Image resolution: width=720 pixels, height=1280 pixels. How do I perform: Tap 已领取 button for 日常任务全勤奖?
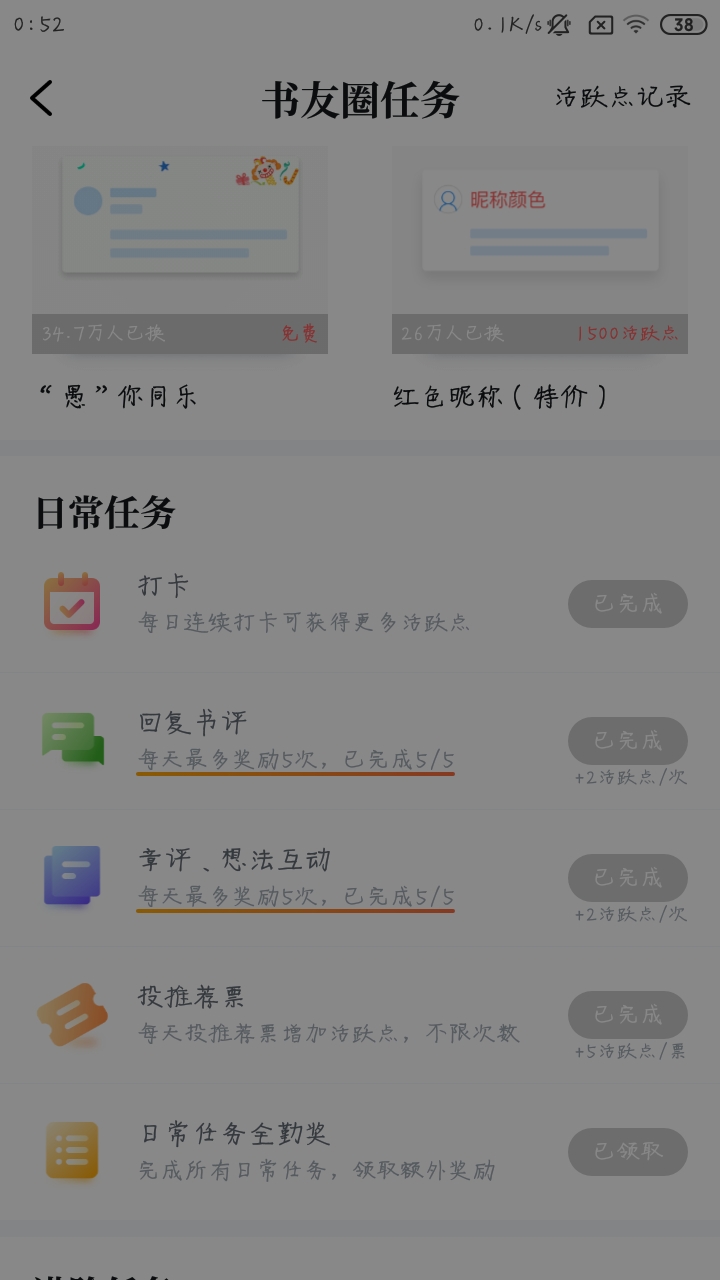pyautogui.click(x=628, y=1152)
